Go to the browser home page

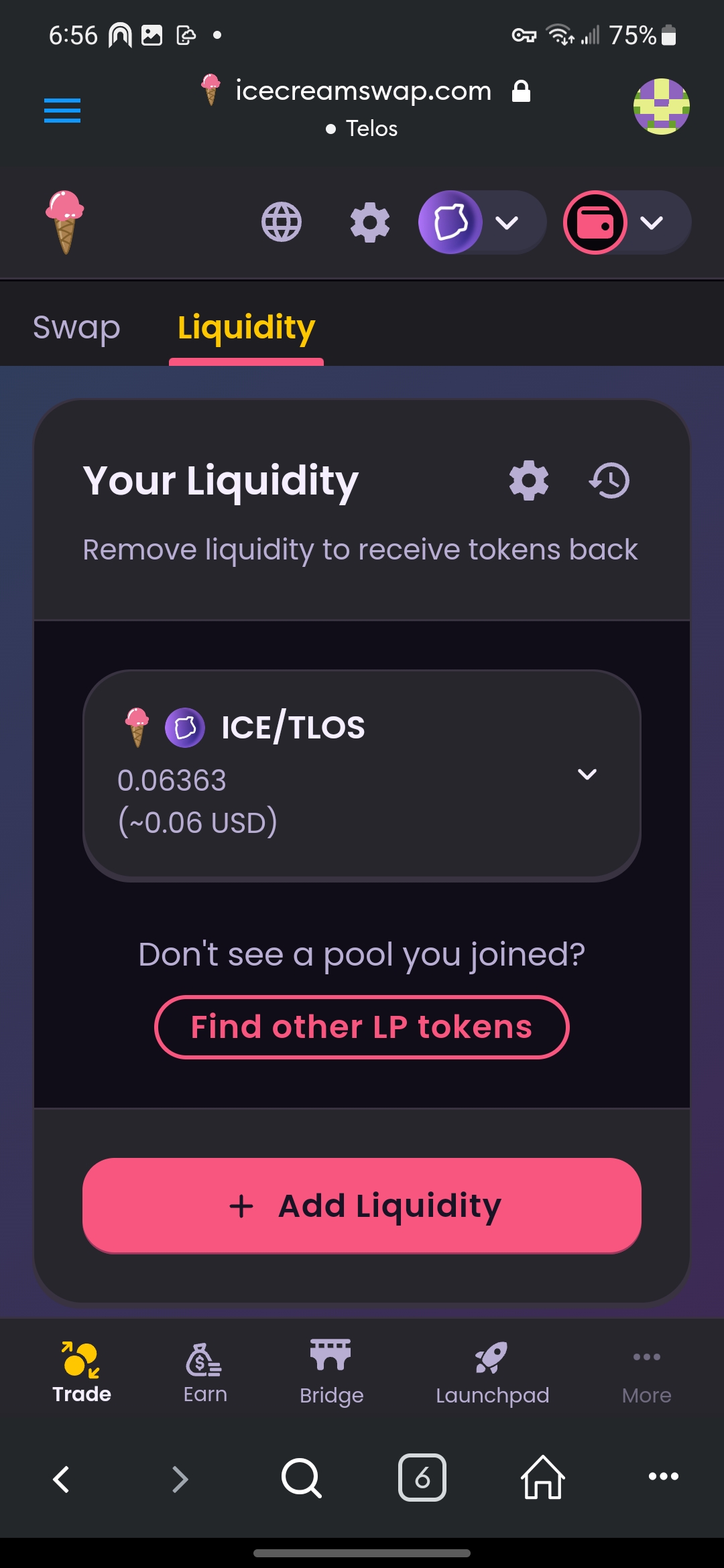pyautogui.click(x=543, y=1477)
